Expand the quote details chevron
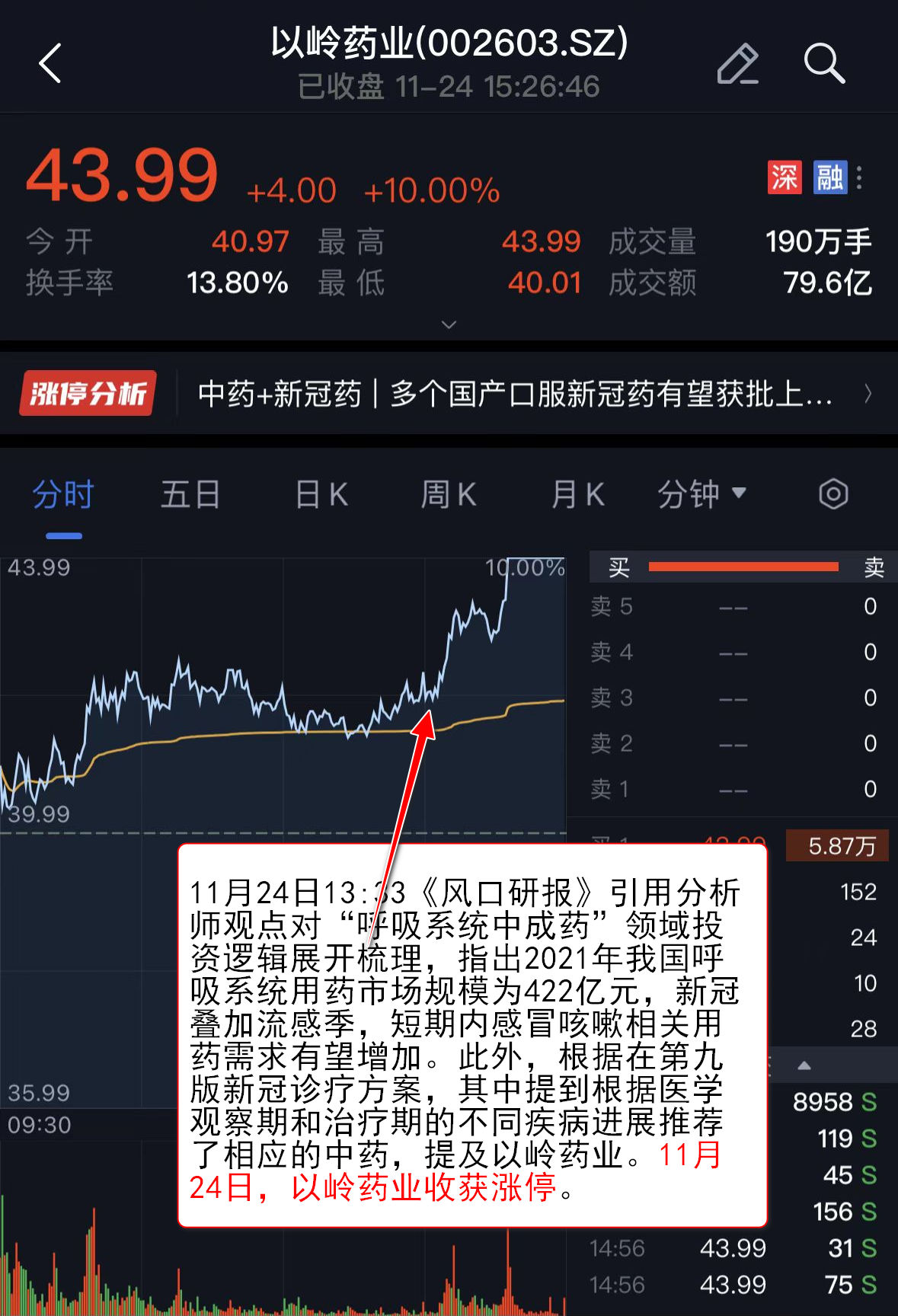The height and width of the screenshot is (1316, 898). (x=449, y=324)
